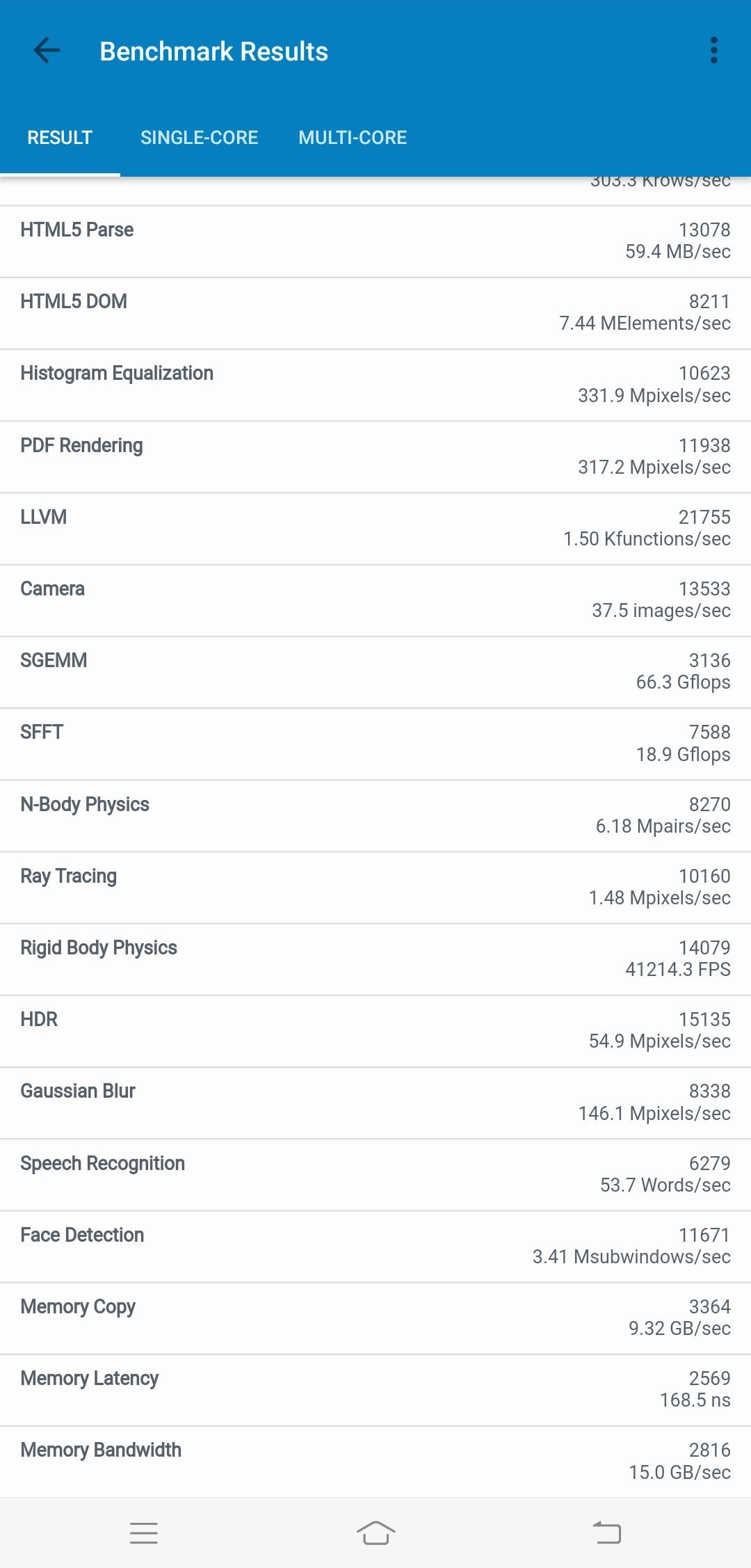Open recent apps from navigation bar
Screen dimensions: 751x1568
coord(144,1533)
